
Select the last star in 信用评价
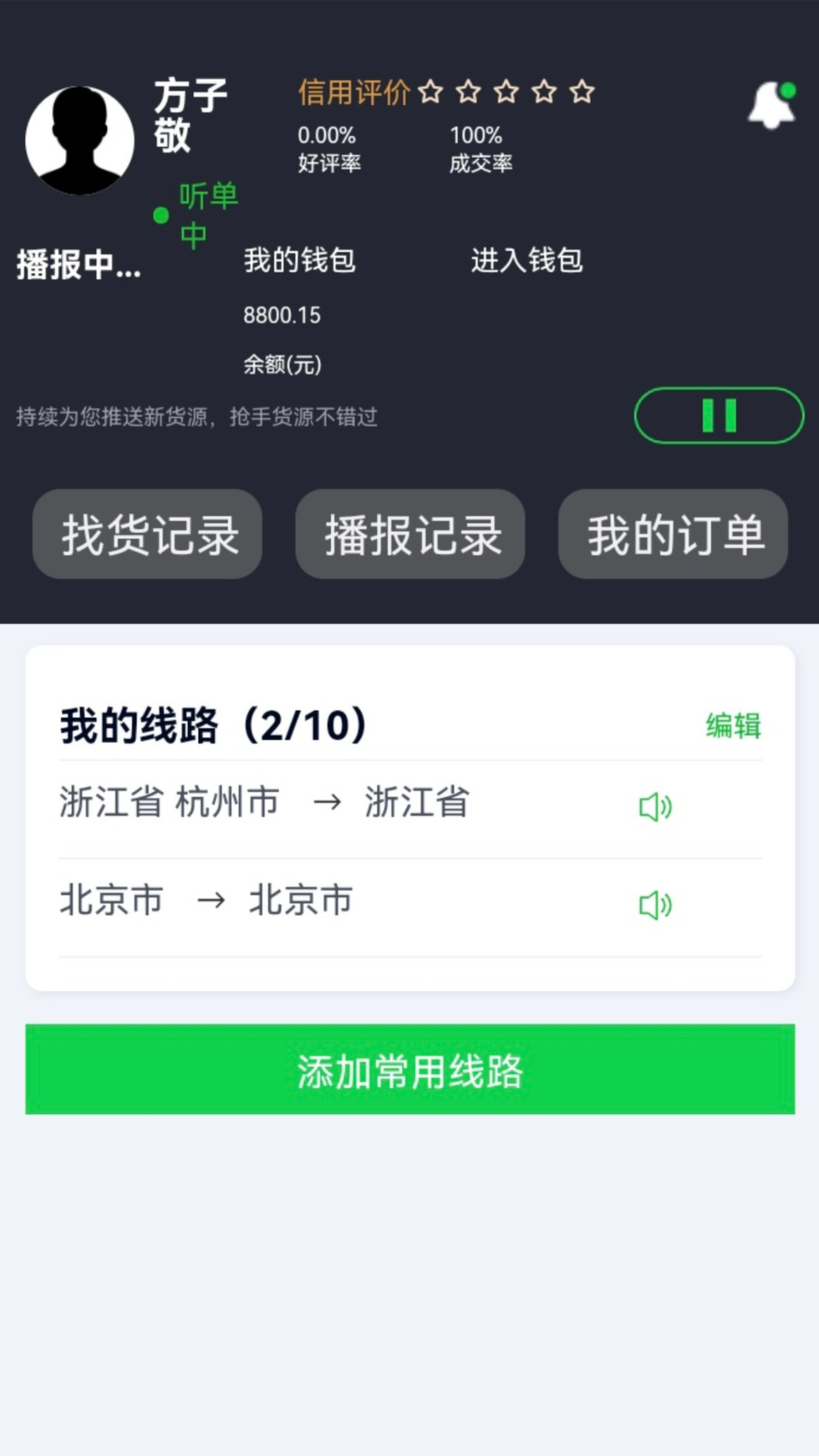pos(582,92)
